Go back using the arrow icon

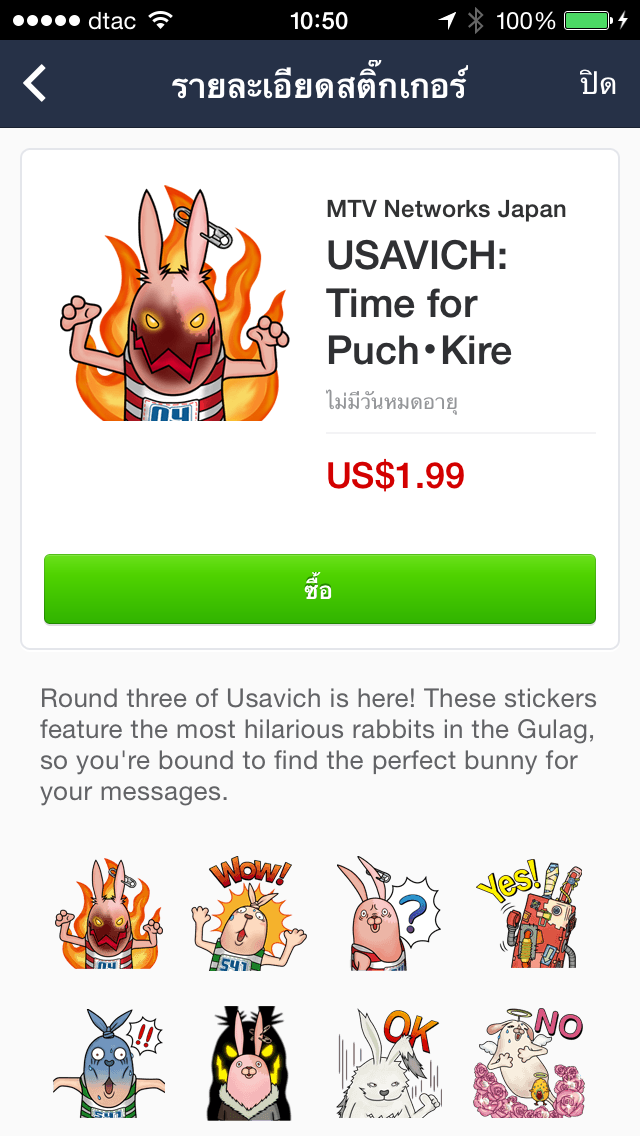(35, 84)
